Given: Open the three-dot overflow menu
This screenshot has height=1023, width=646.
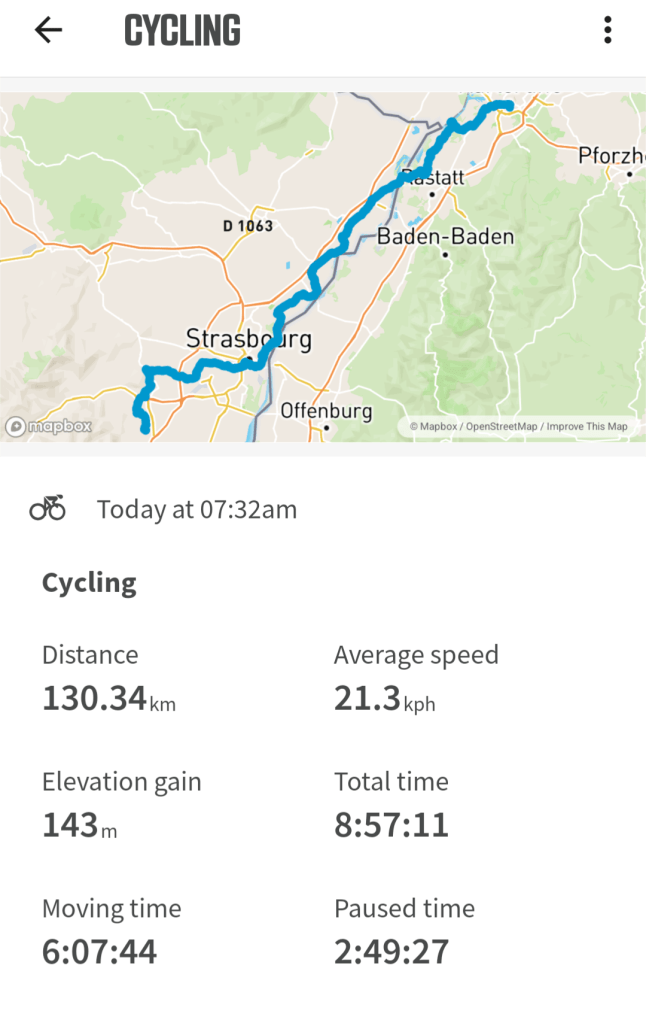Looking at the screenshot, I should coord(607,31).
